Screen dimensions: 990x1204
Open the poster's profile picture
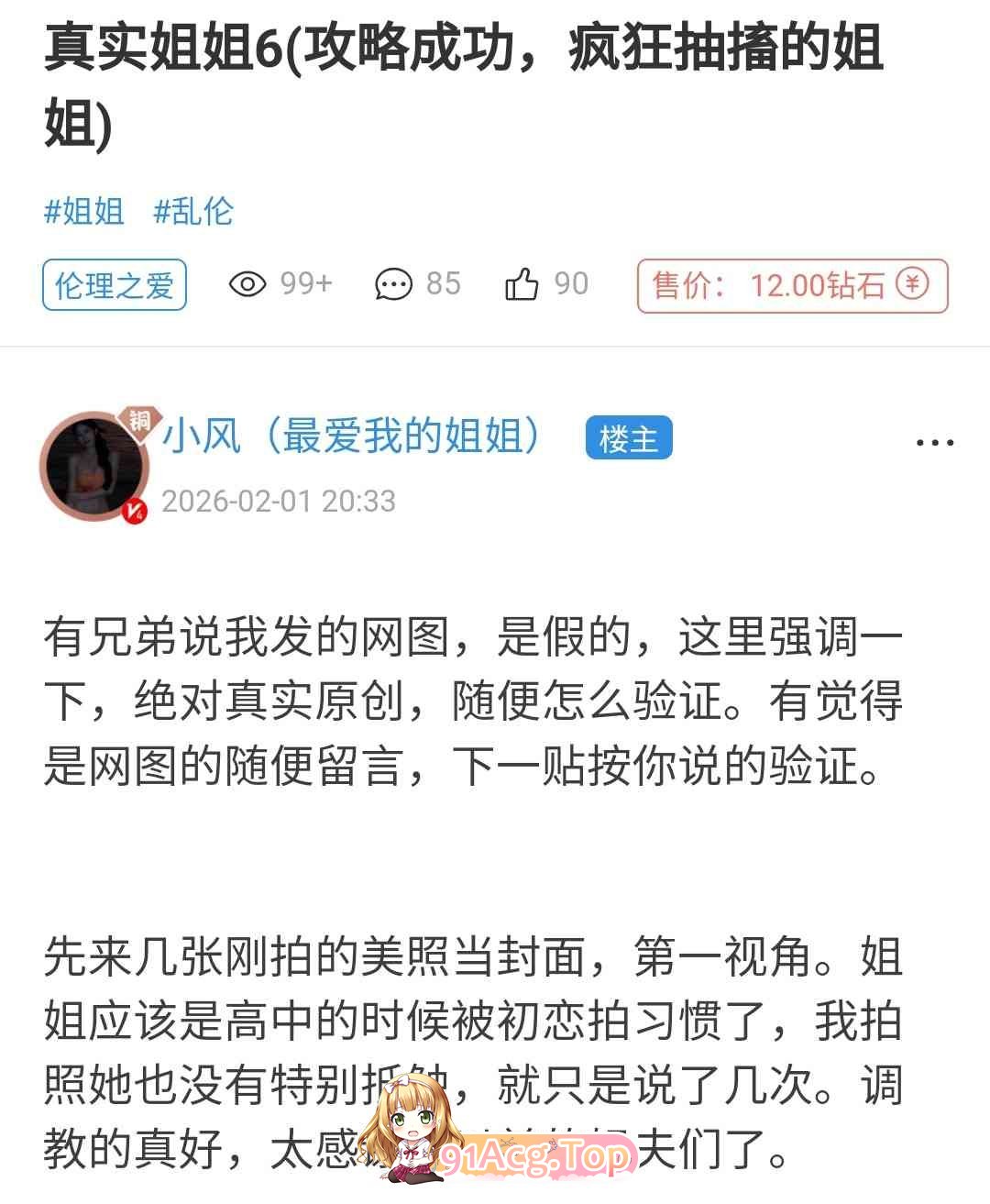tap(94, 467)
